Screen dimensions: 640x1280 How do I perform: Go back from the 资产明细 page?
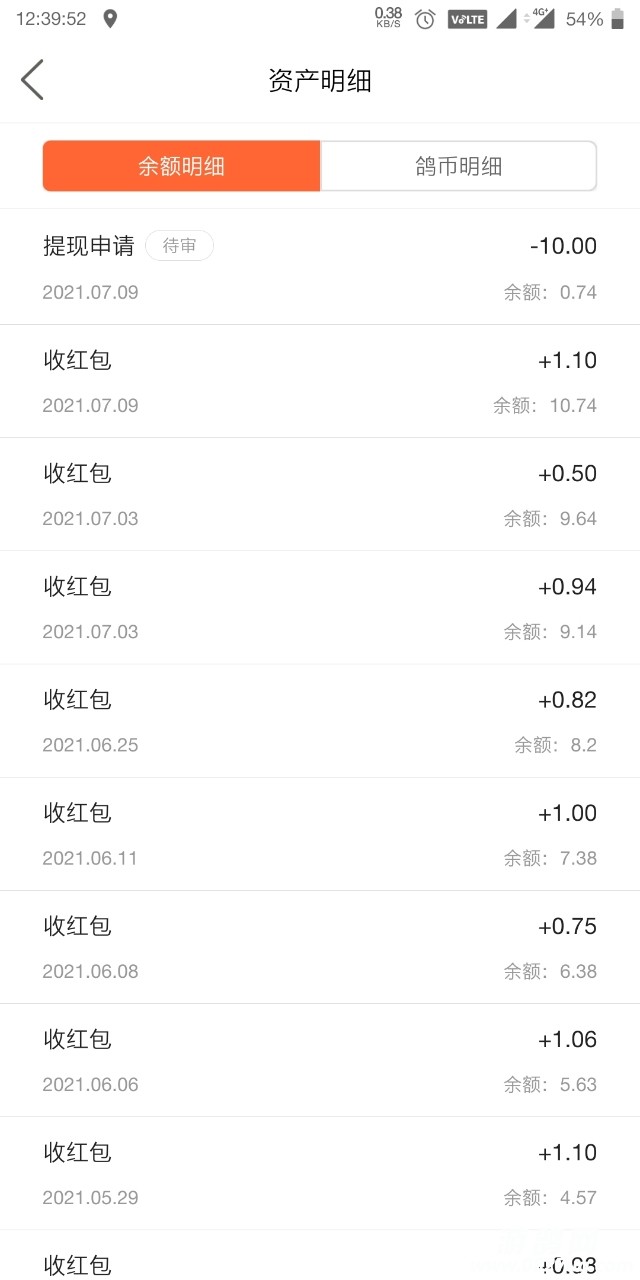[33, 80]
